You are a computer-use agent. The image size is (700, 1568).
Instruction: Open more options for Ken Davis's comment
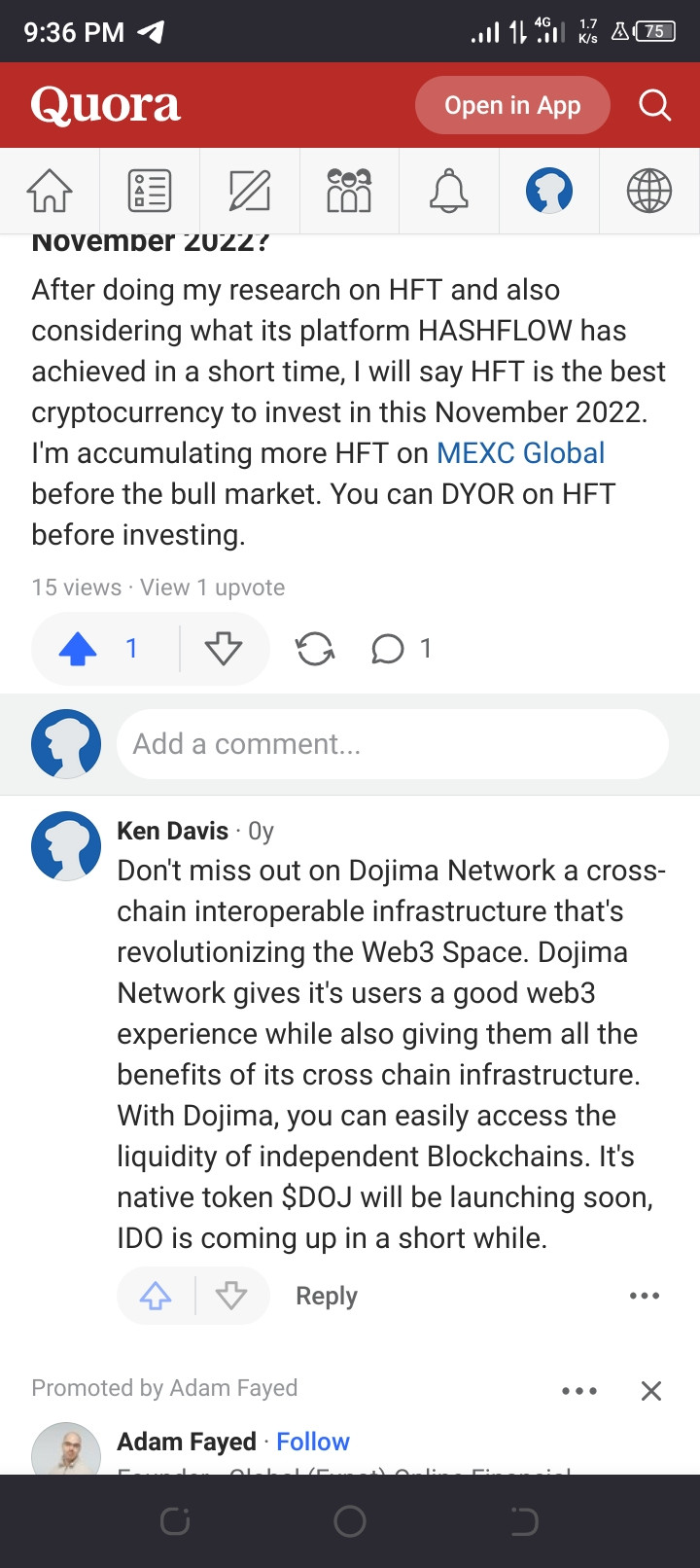click(644, 1296)
